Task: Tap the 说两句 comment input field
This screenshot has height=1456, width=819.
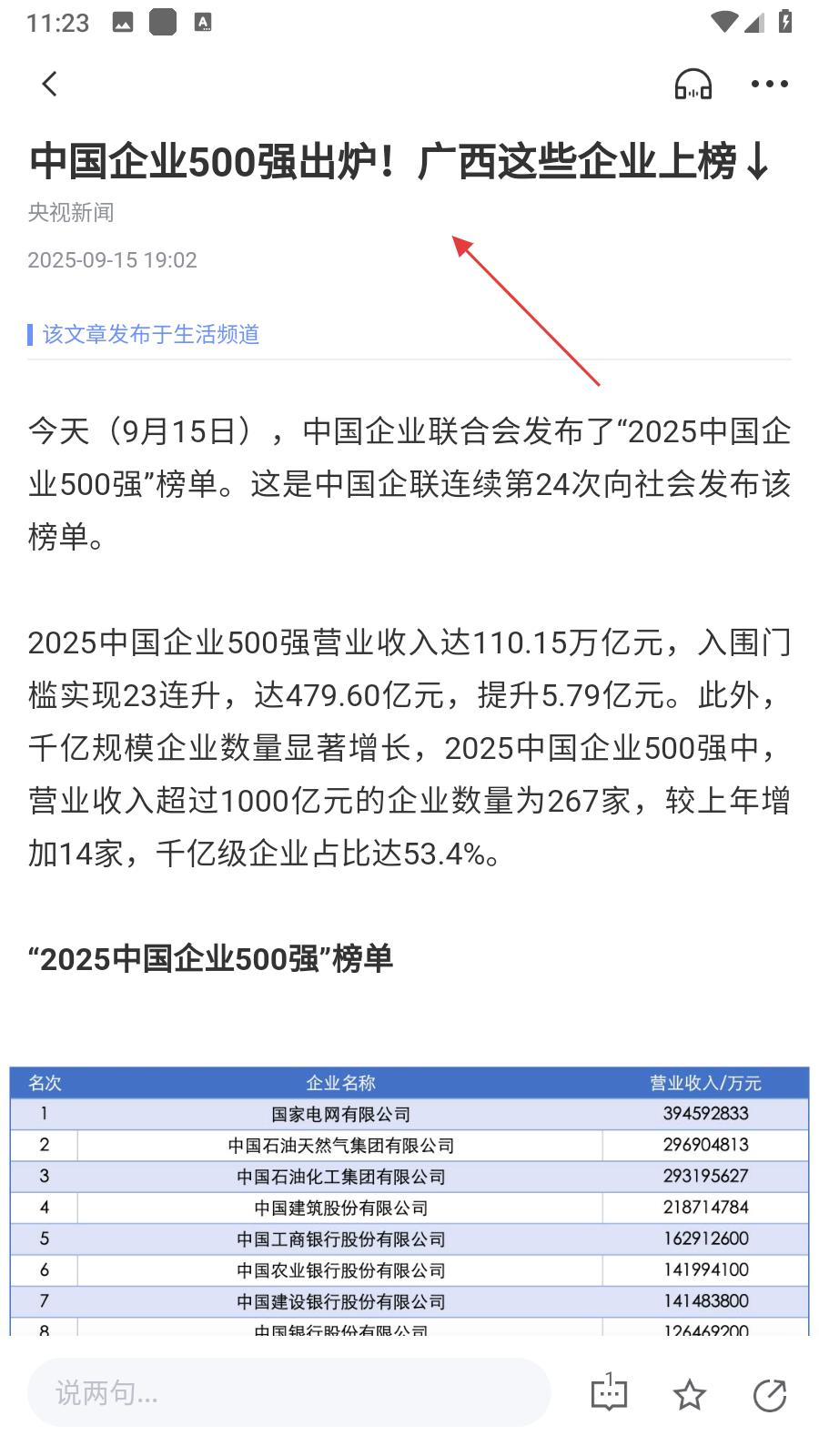Action: click(289, 1392)
